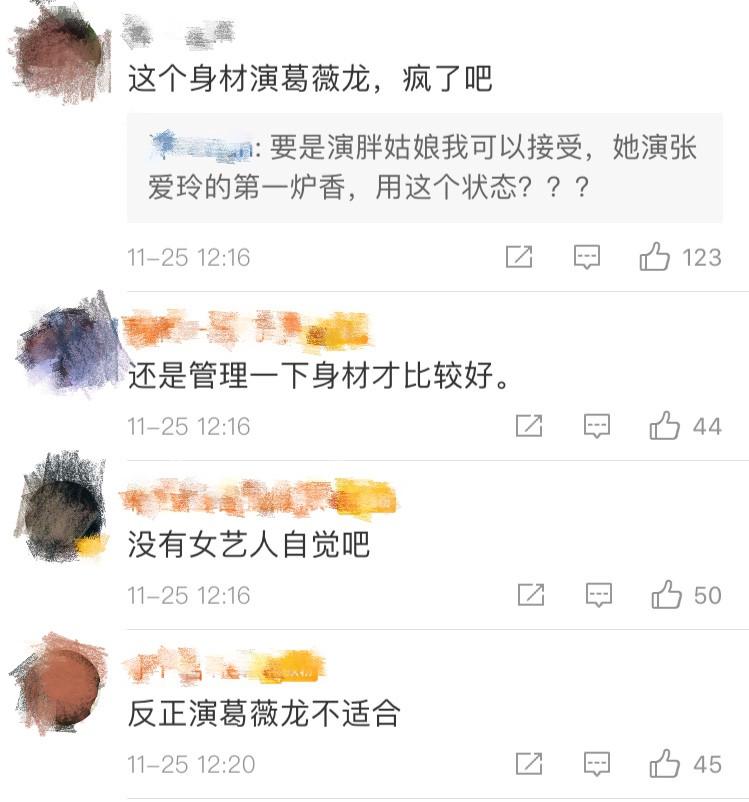Like the comment '反正演葛薇龙不适合'

coord(666,765)
